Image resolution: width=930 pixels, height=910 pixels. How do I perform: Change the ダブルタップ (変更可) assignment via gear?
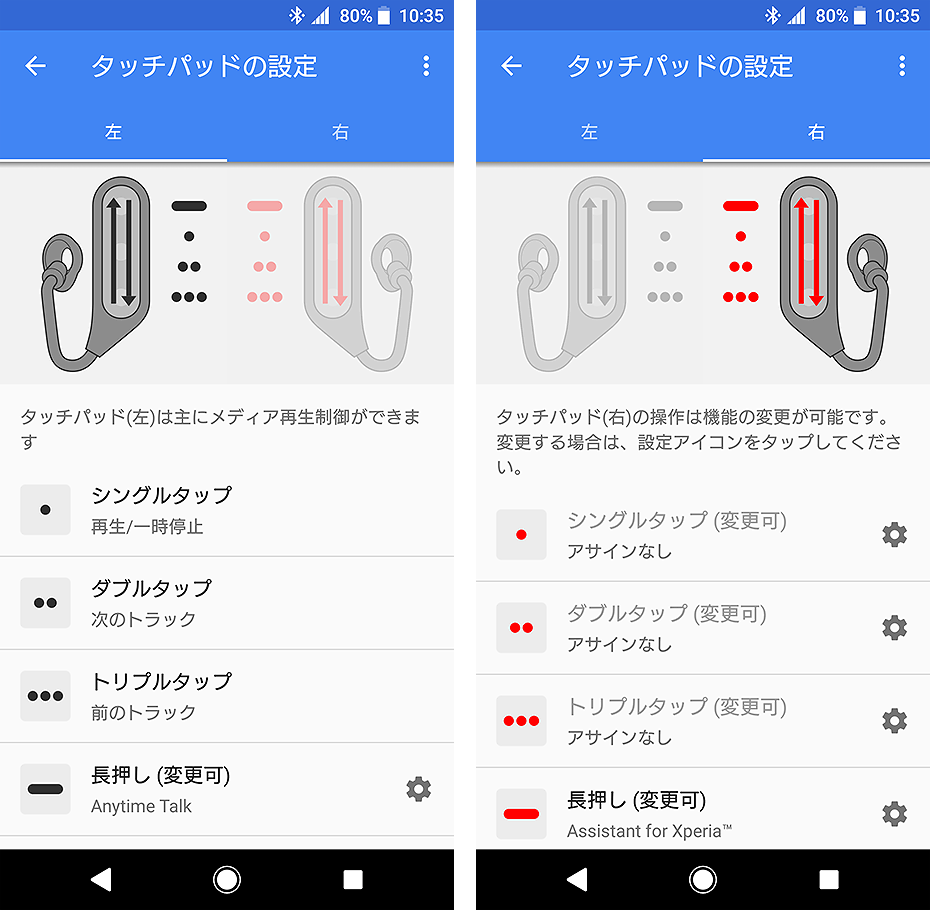[x=894, y=627]
